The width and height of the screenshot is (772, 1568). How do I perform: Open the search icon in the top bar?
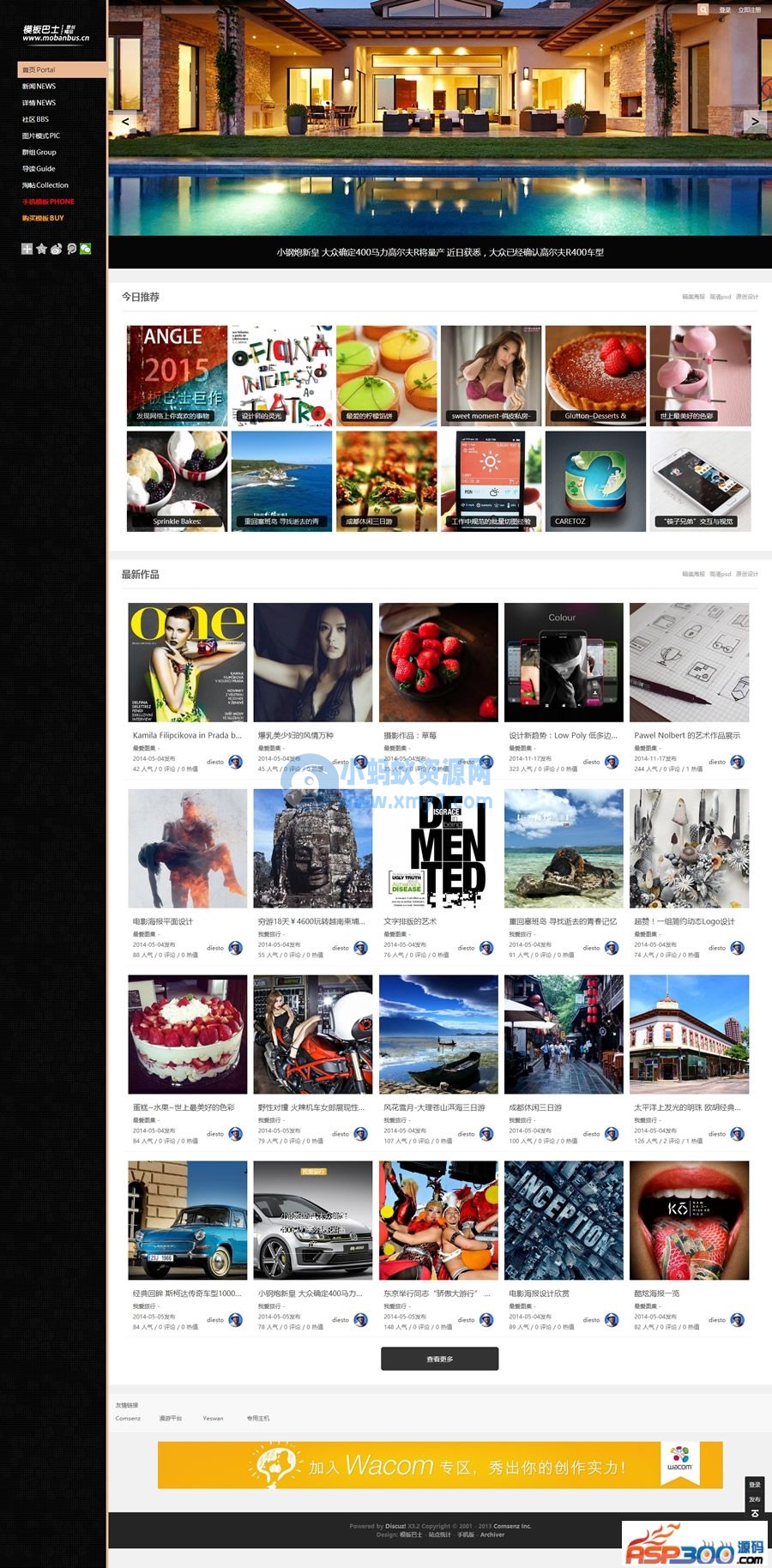pyautogui.click(x=703, y=9)
